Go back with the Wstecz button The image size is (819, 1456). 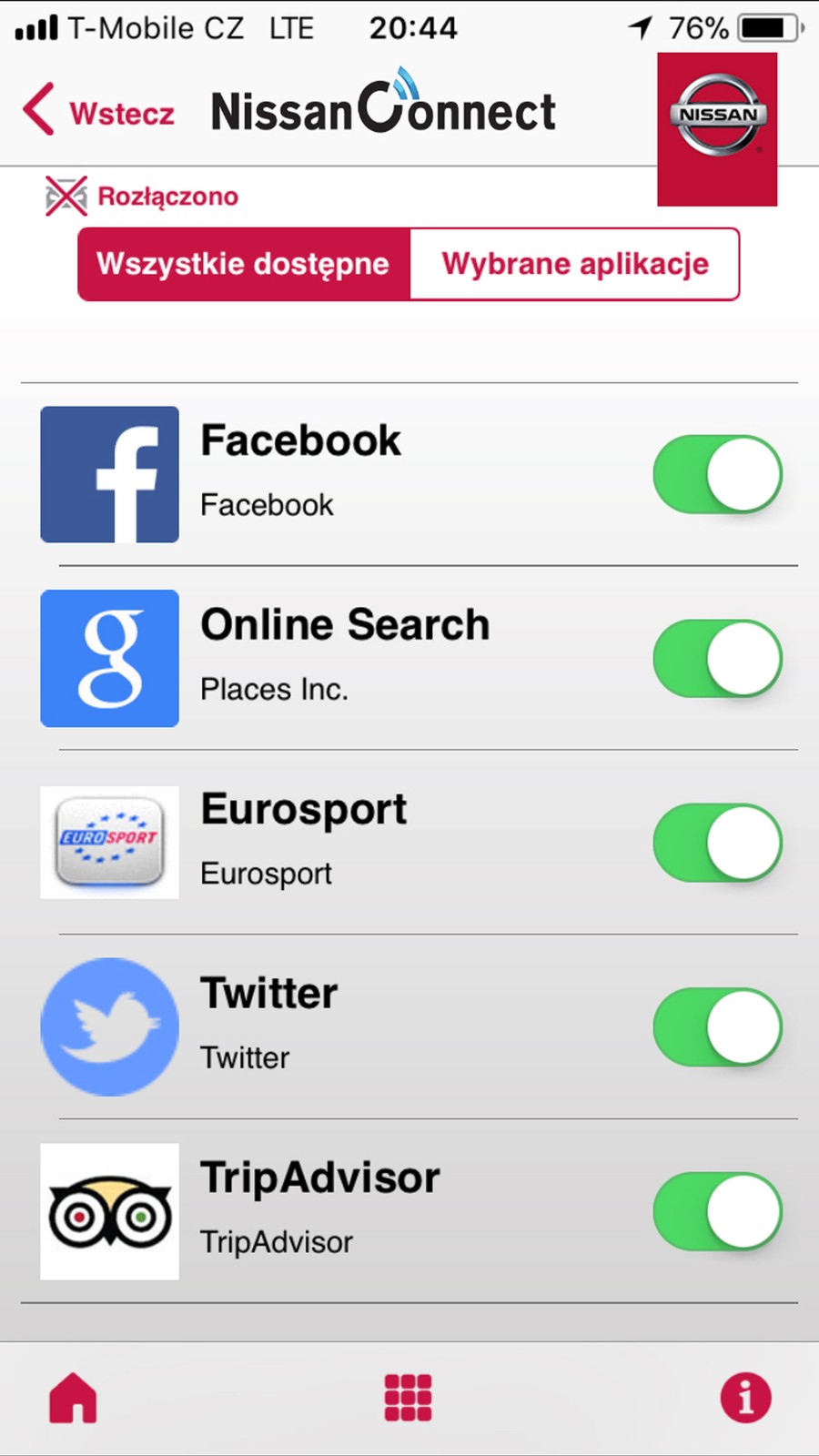point(98,112)
